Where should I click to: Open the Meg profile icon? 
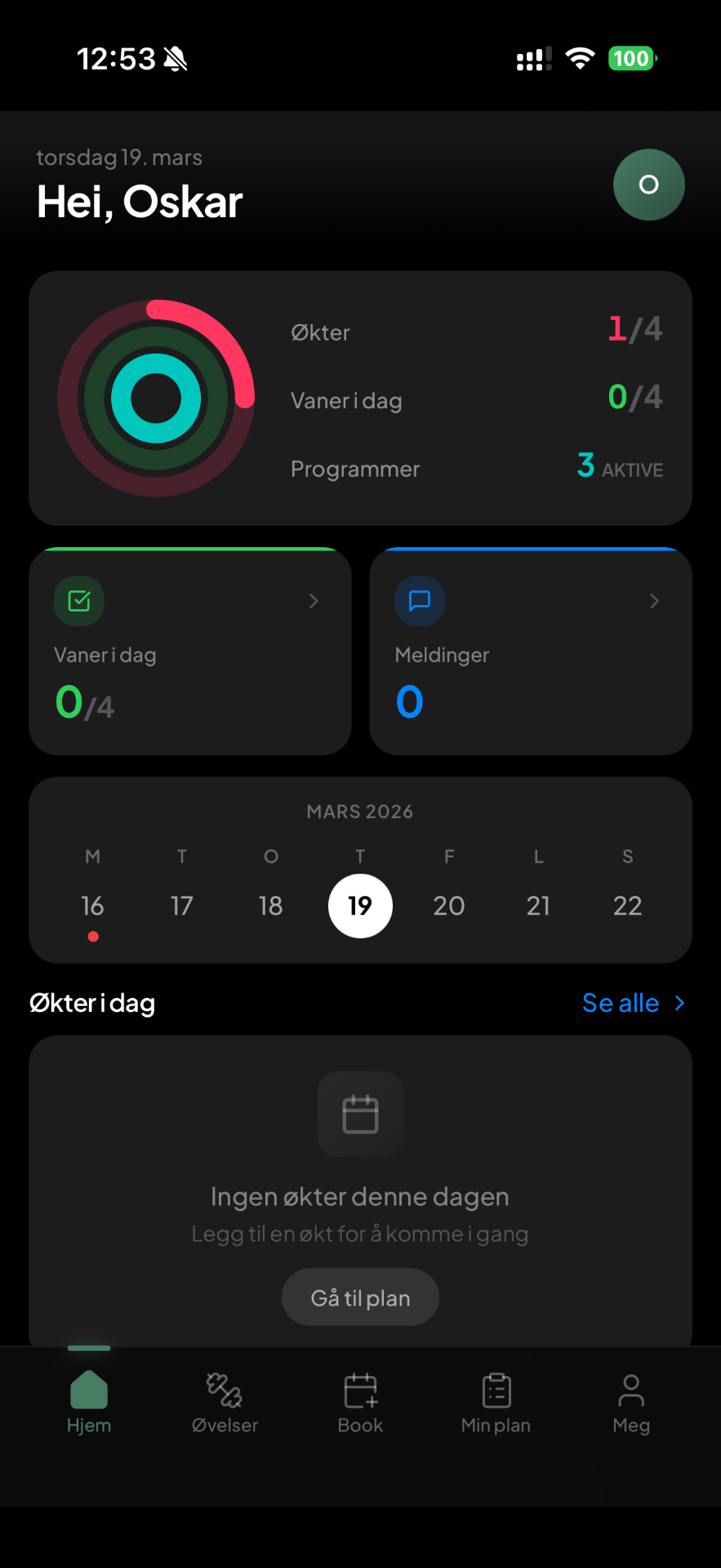tap(630, 1388)
